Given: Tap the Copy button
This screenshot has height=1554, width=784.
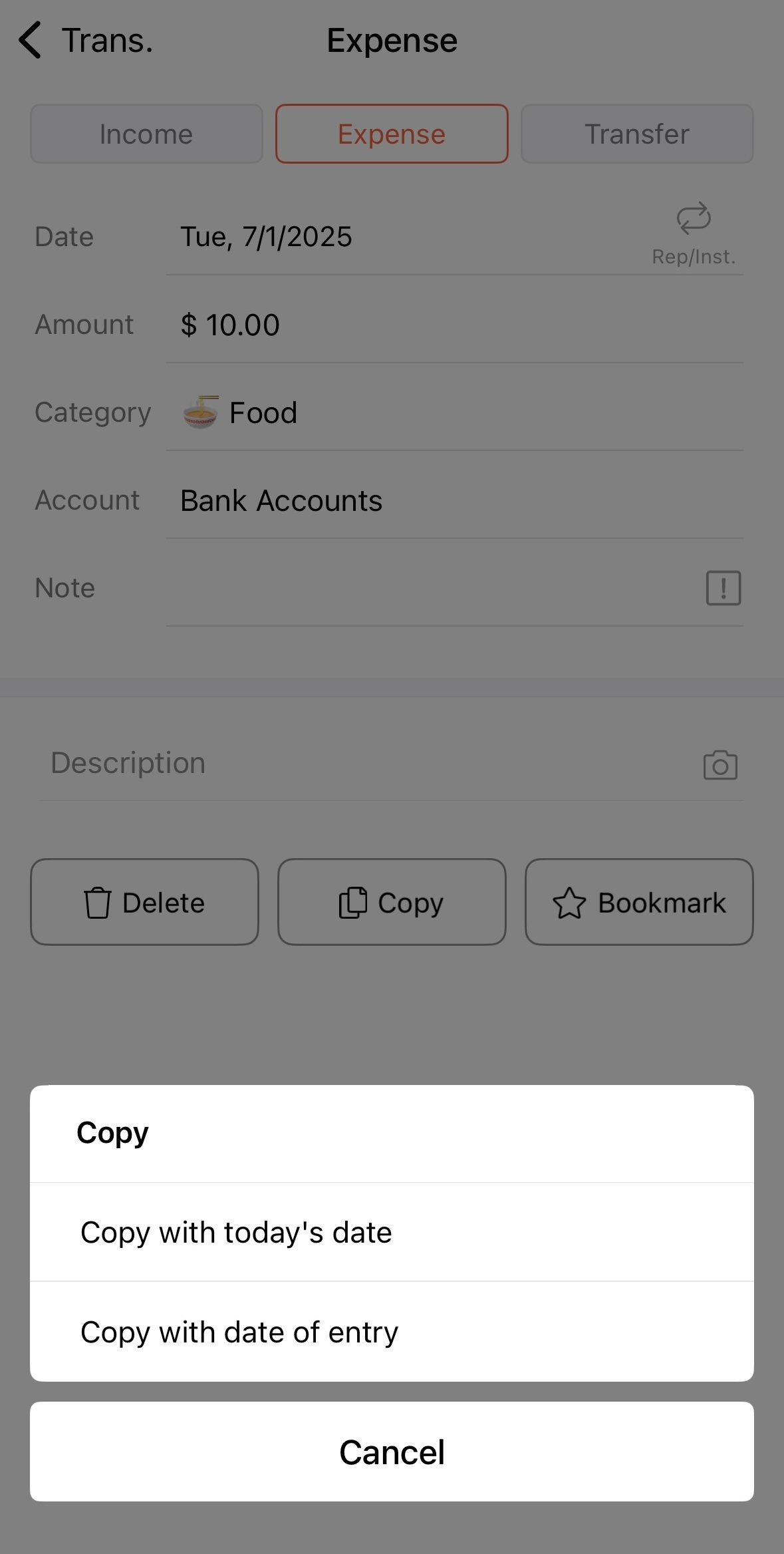Looking at the screenshot, I should point(392,902).
